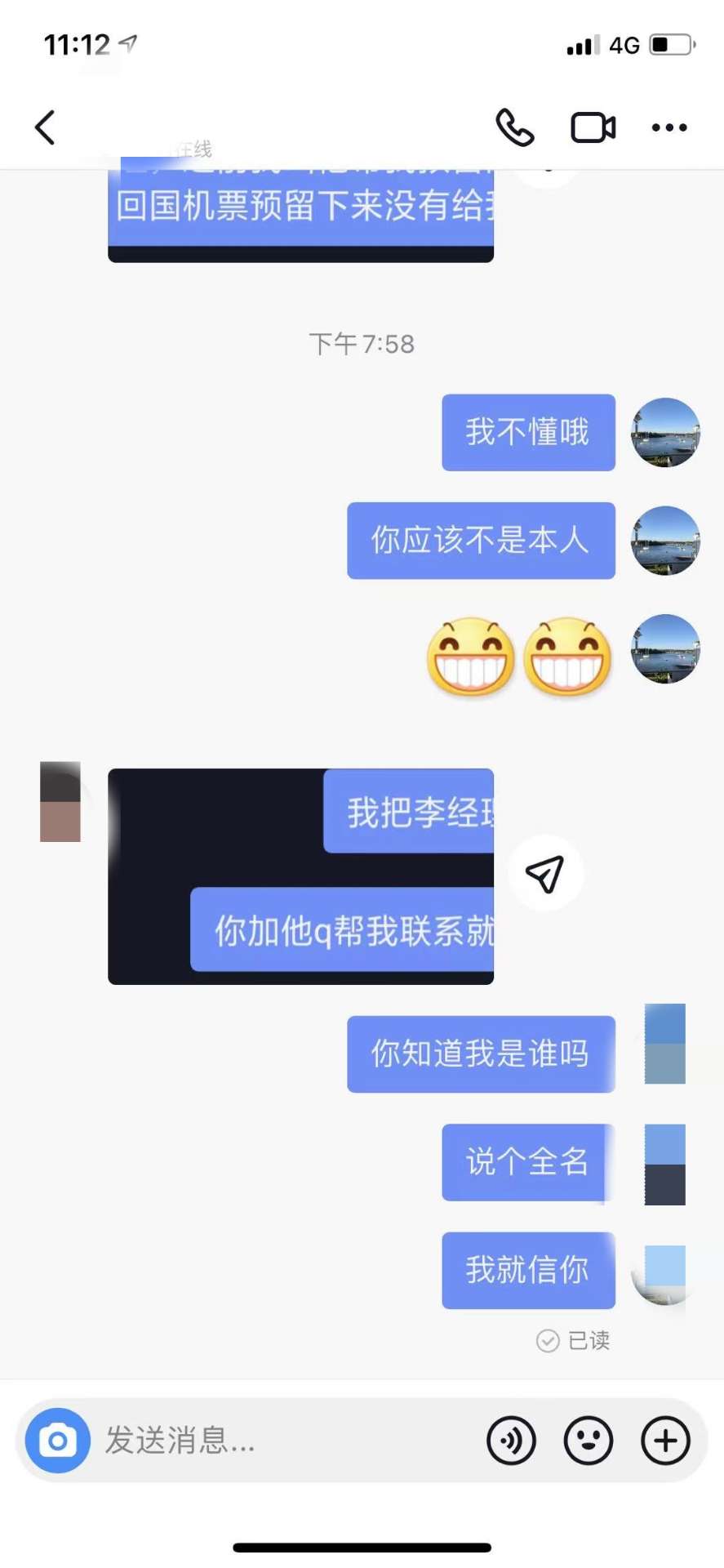Viewport: 724px width, 1568px height.
Task: View the contact's avatar next to the screenshot
Action: coord(60,801)
